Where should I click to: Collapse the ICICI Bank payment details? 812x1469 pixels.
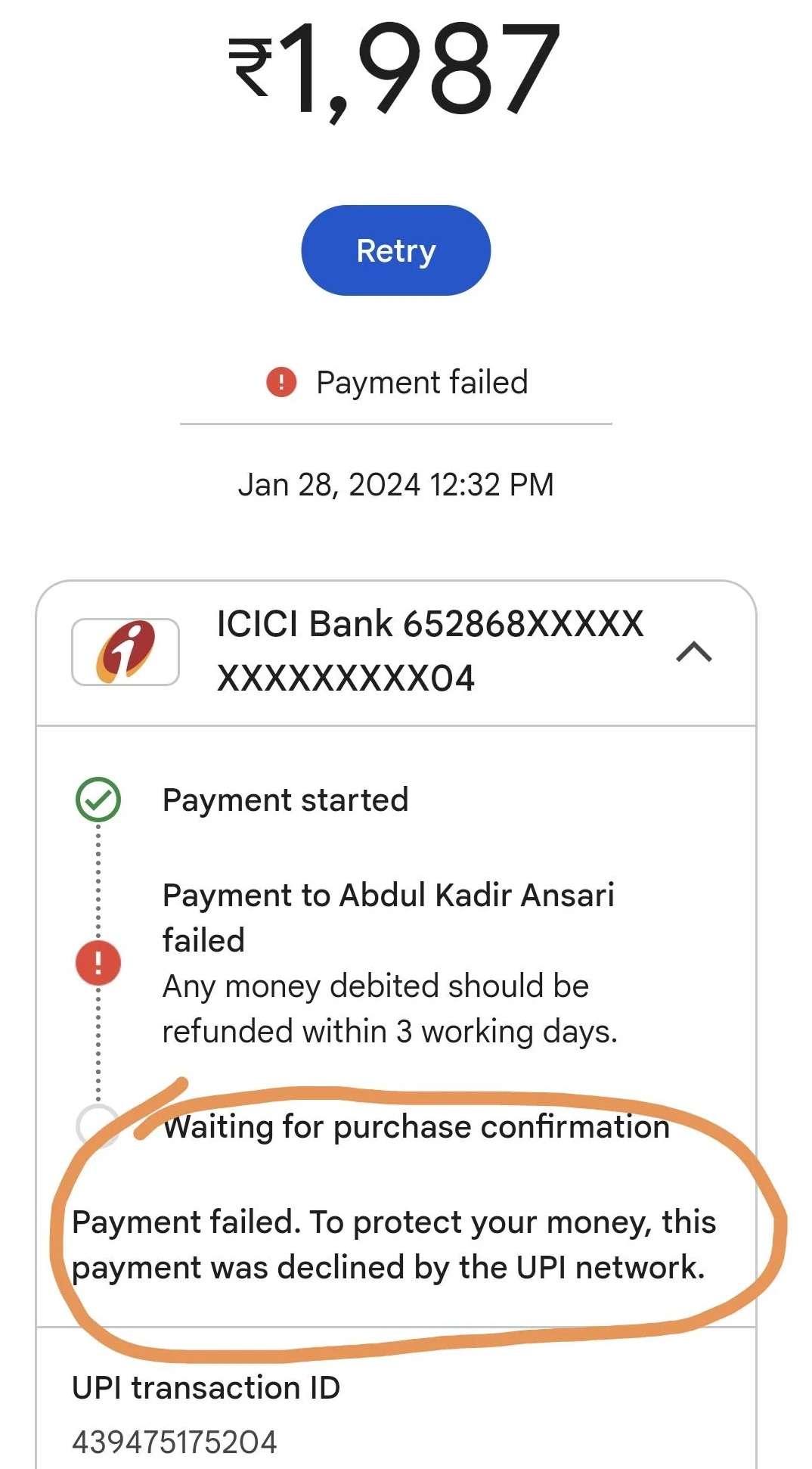pos(693,651)
